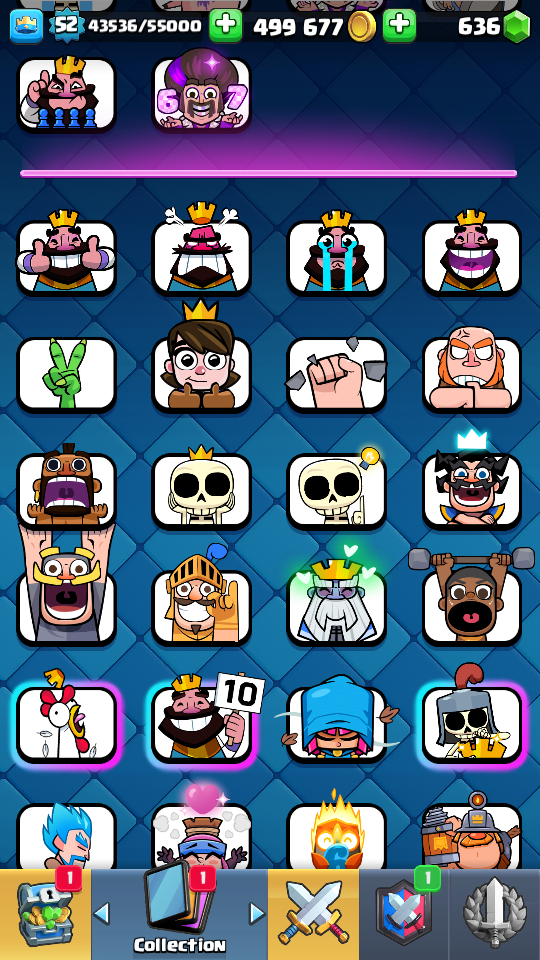Viewport: 540px width, 960px height.
Task: Select the green goblin peace hand emote
Action: pyautogui.click(x=66, y=374)
